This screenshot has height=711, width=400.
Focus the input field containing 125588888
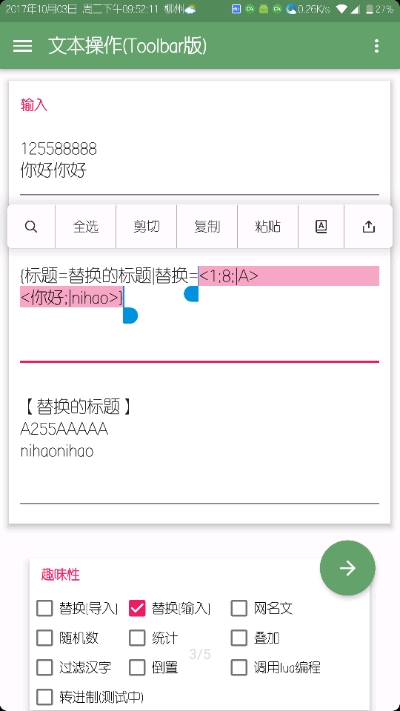pyautogui.click(x=200, y=160)
